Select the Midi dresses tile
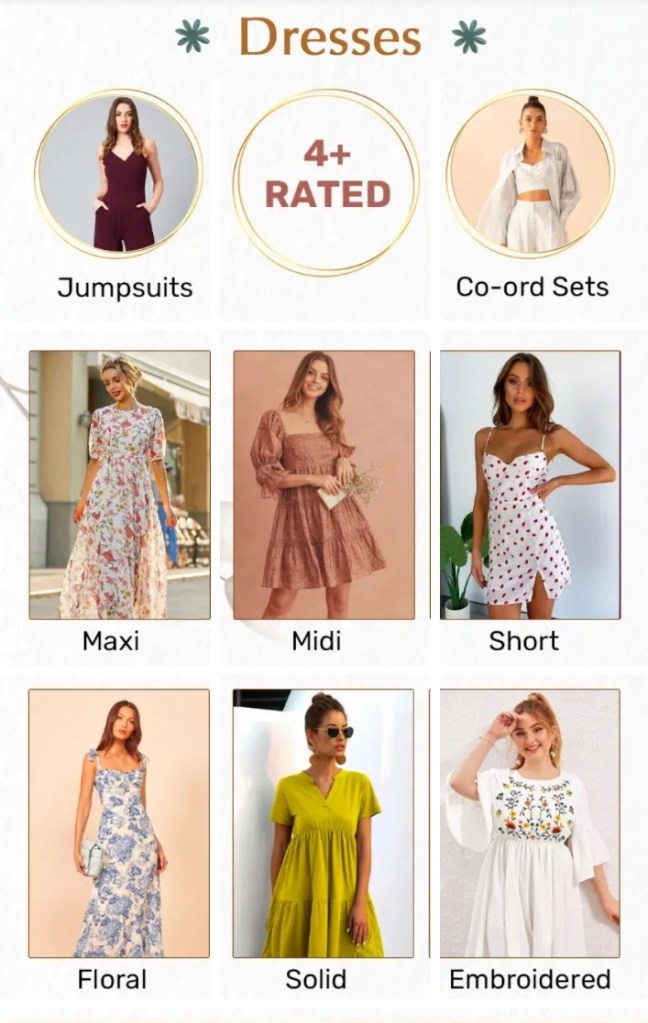Viewport: 648px width, 1023px height. pos(324,485)
